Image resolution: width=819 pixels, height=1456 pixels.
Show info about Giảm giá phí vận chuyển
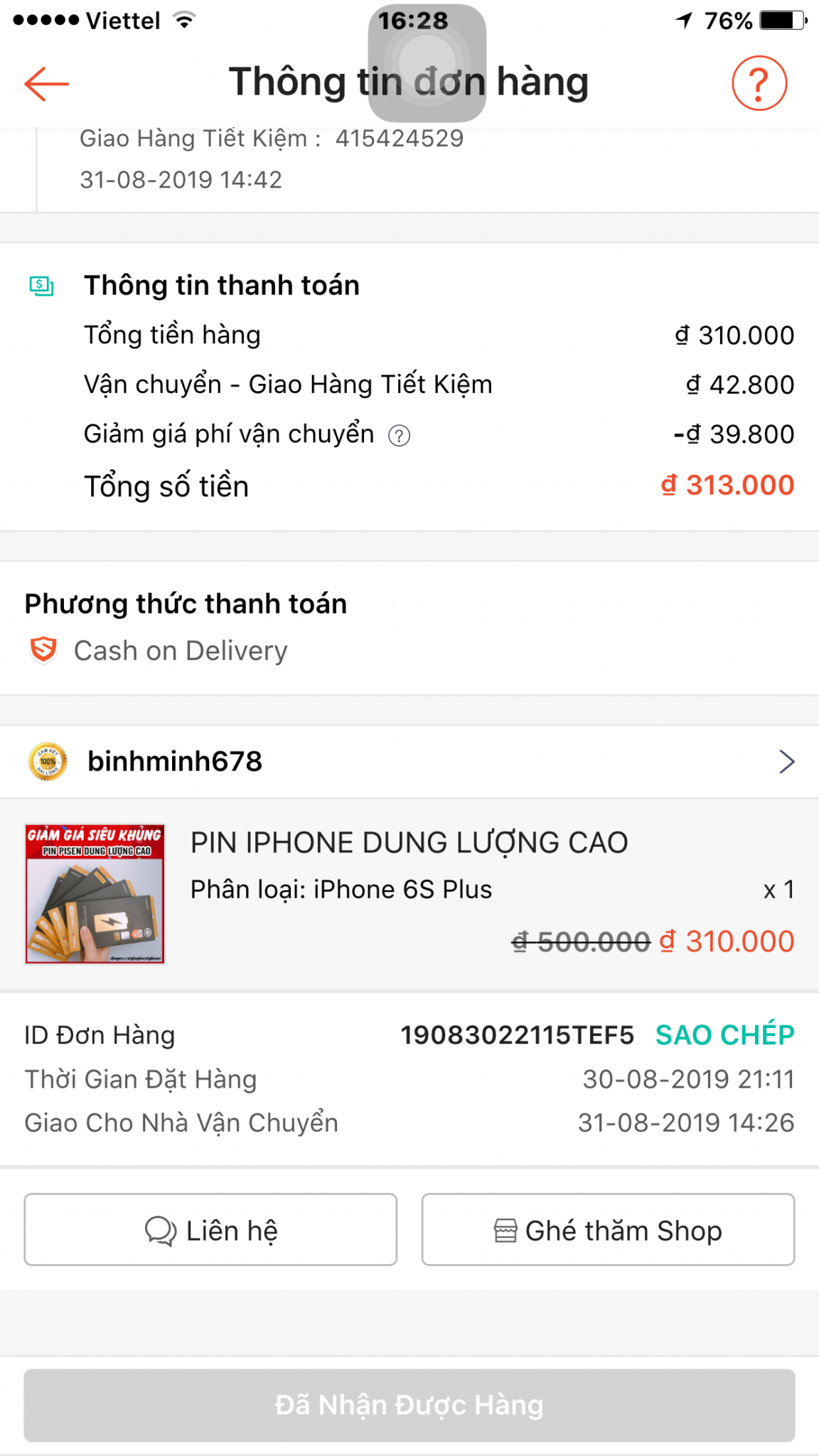point(400,435)
